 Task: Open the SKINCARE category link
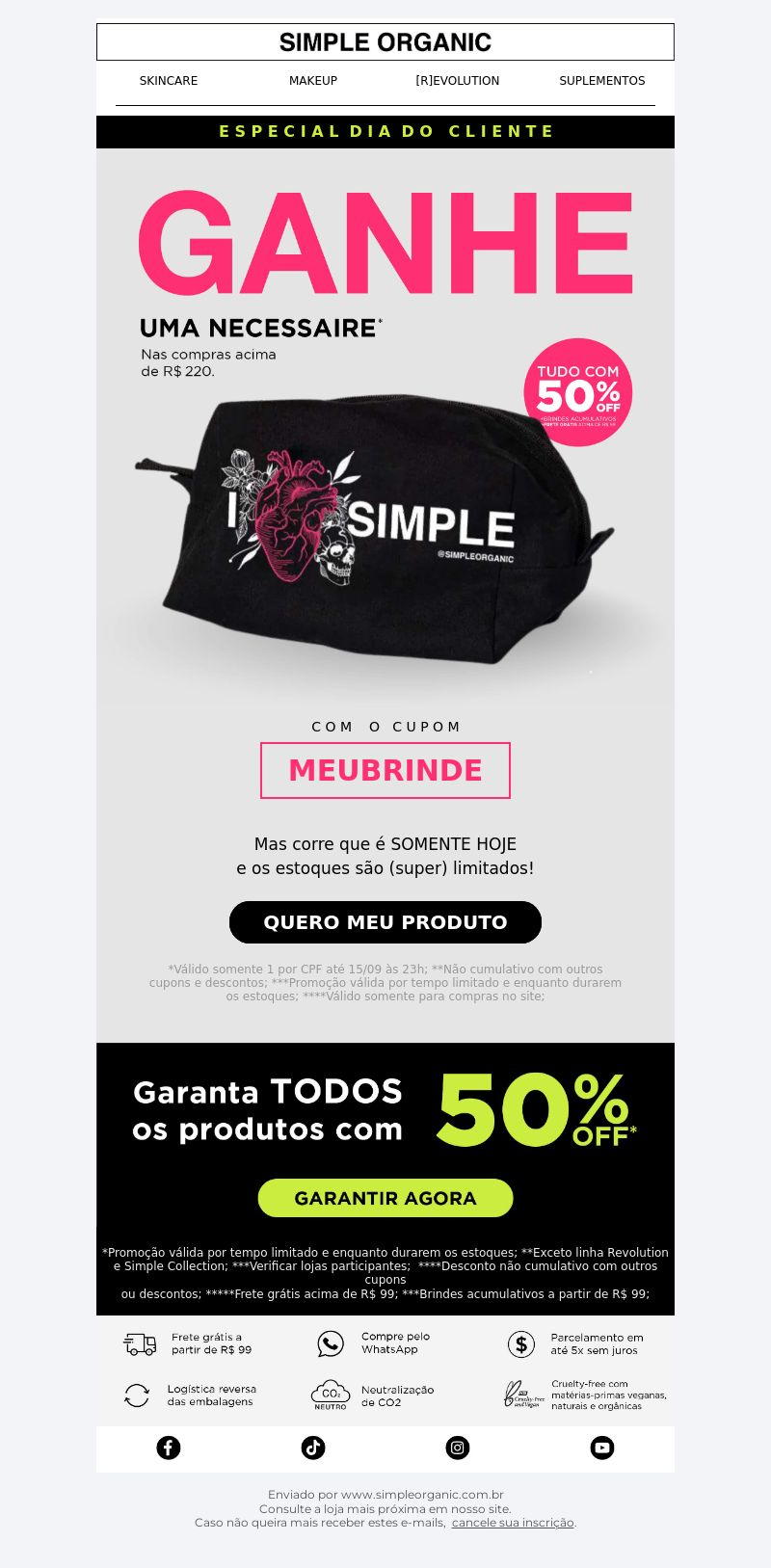pyautogui.click(x=169, y=81)
